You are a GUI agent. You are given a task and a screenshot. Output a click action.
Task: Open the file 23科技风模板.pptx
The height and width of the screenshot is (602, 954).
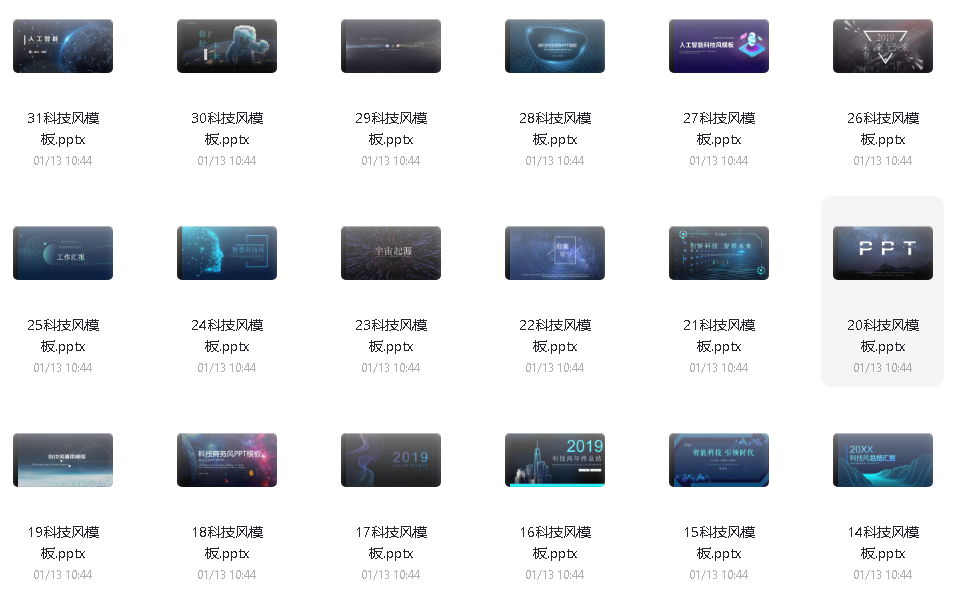tap(391, 253)
